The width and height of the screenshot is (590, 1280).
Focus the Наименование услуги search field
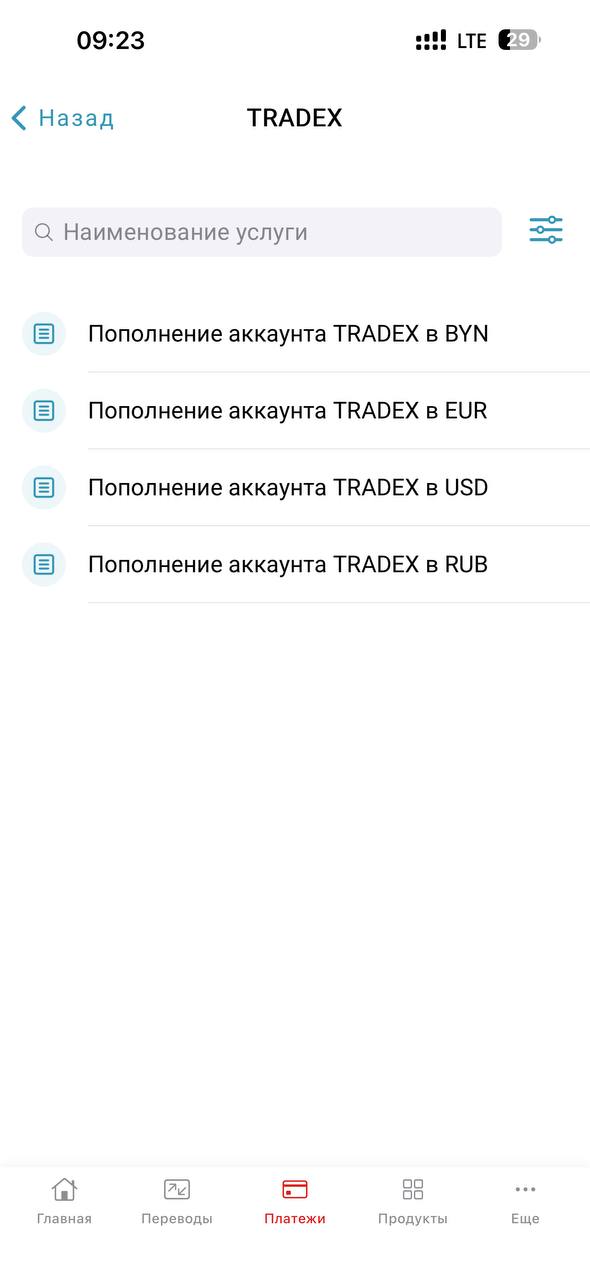(x=262, y=232)
